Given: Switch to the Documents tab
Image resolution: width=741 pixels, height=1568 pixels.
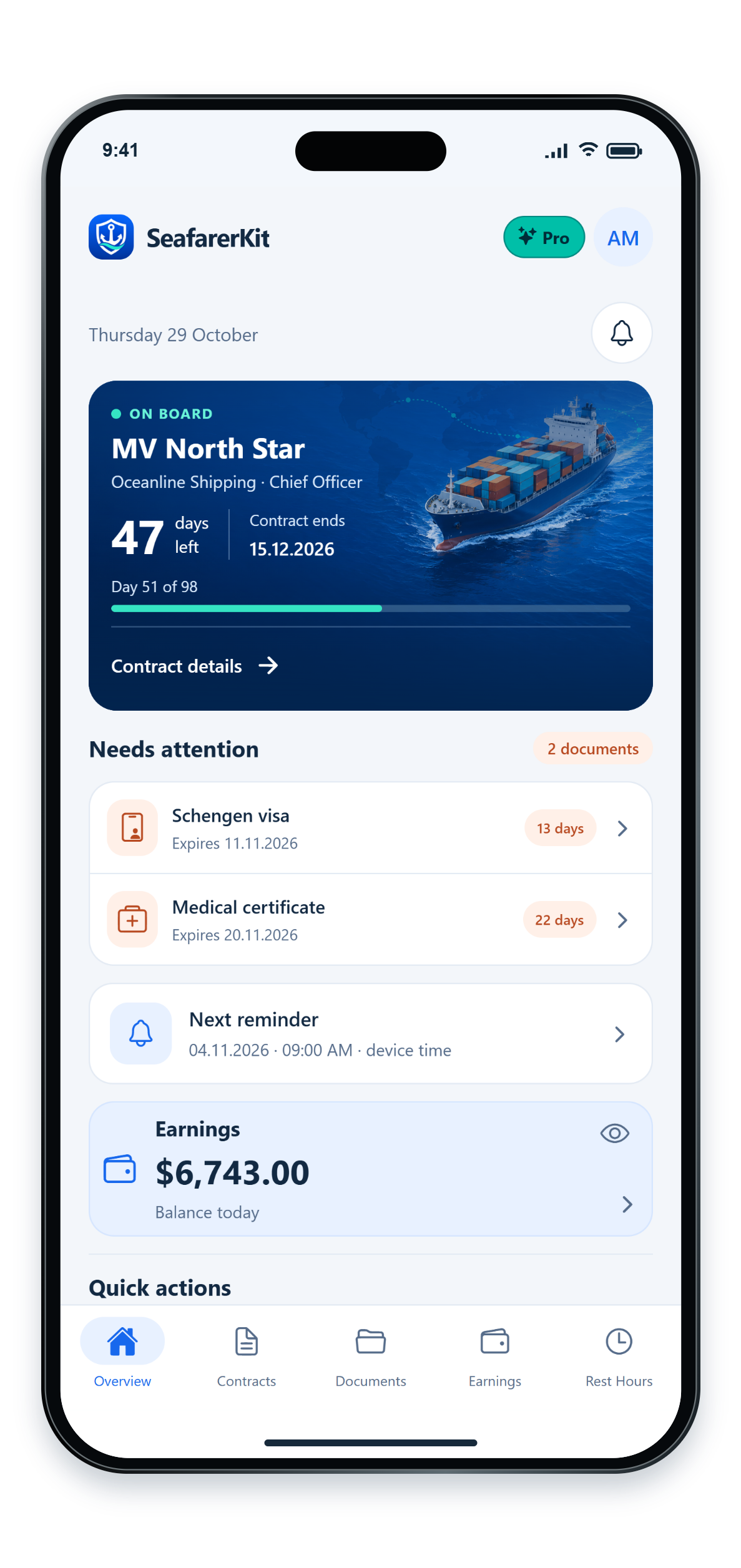Looking at the screenshot, I should (x=371, y=1357).
